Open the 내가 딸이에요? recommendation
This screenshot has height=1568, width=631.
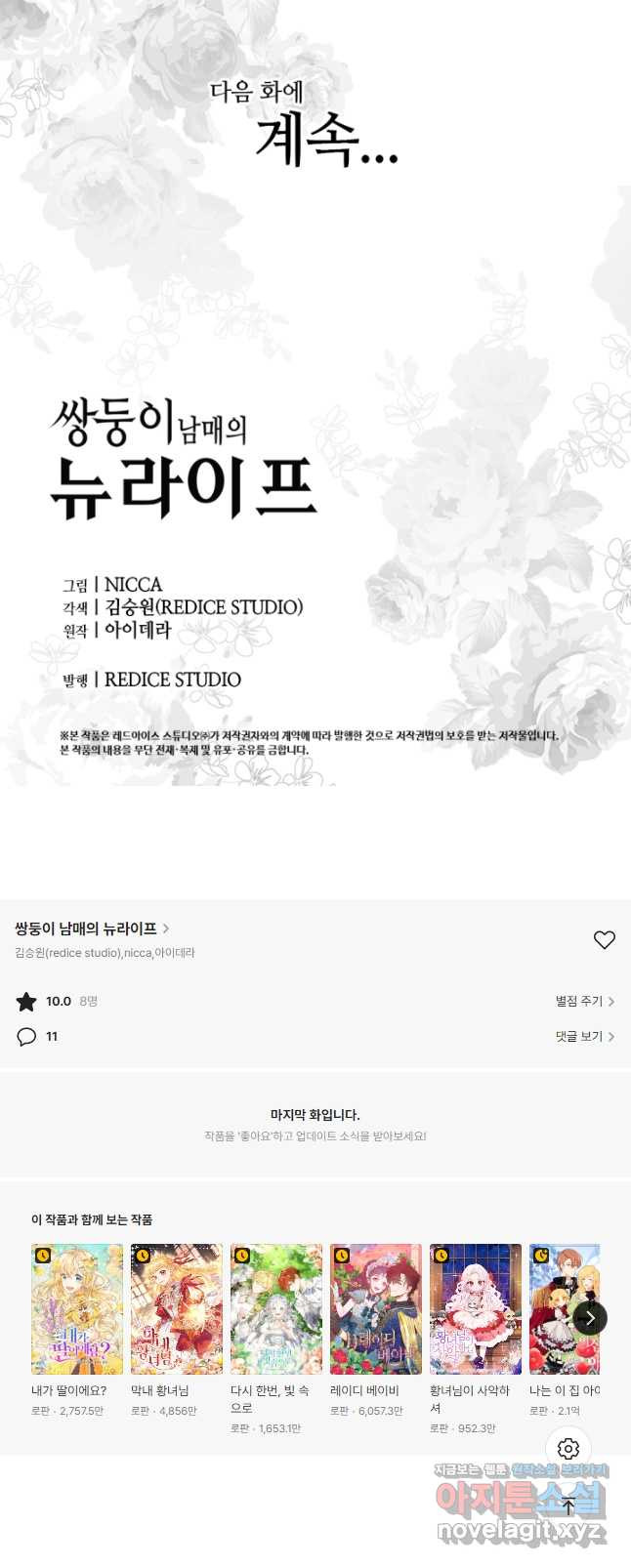pos(77,1309)
